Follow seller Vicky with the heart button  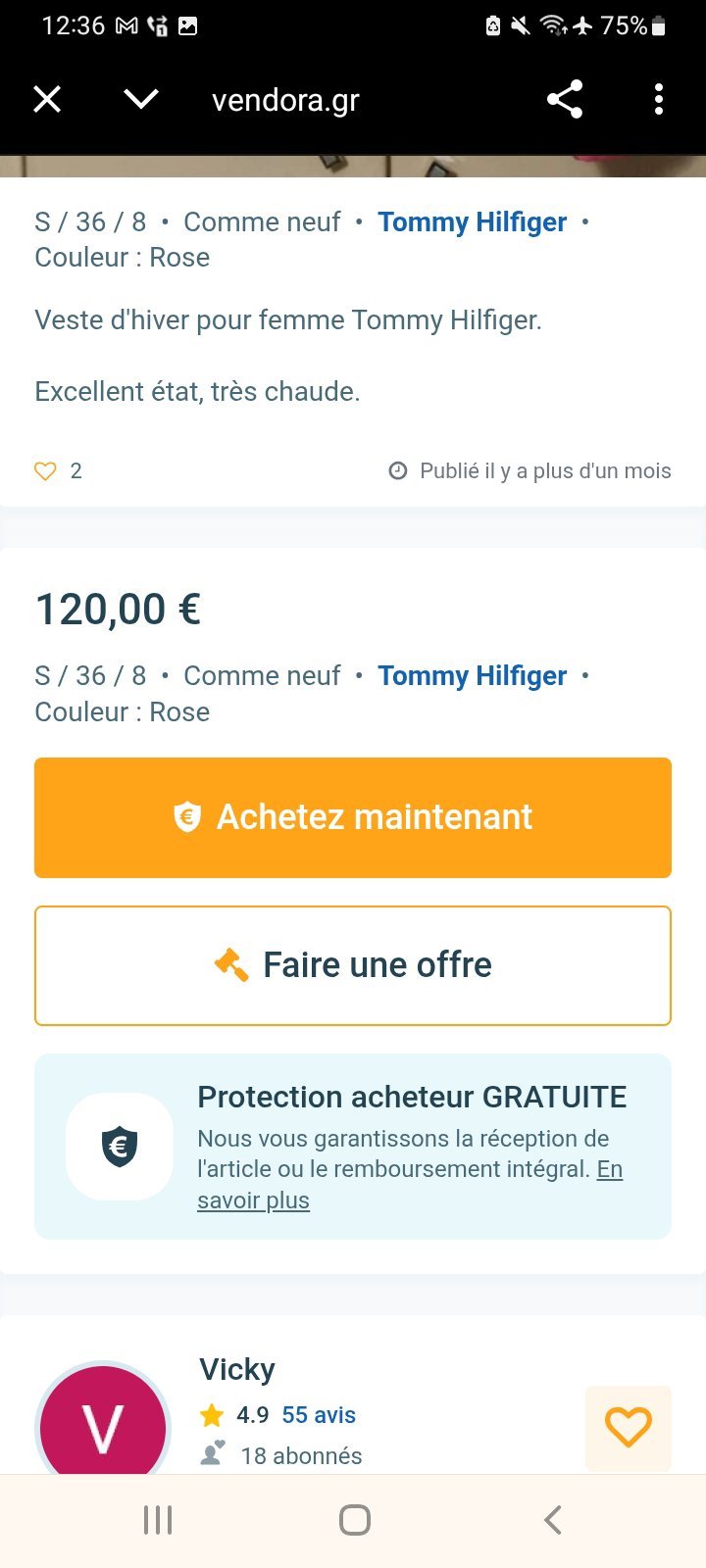[x=629, y=1428]
